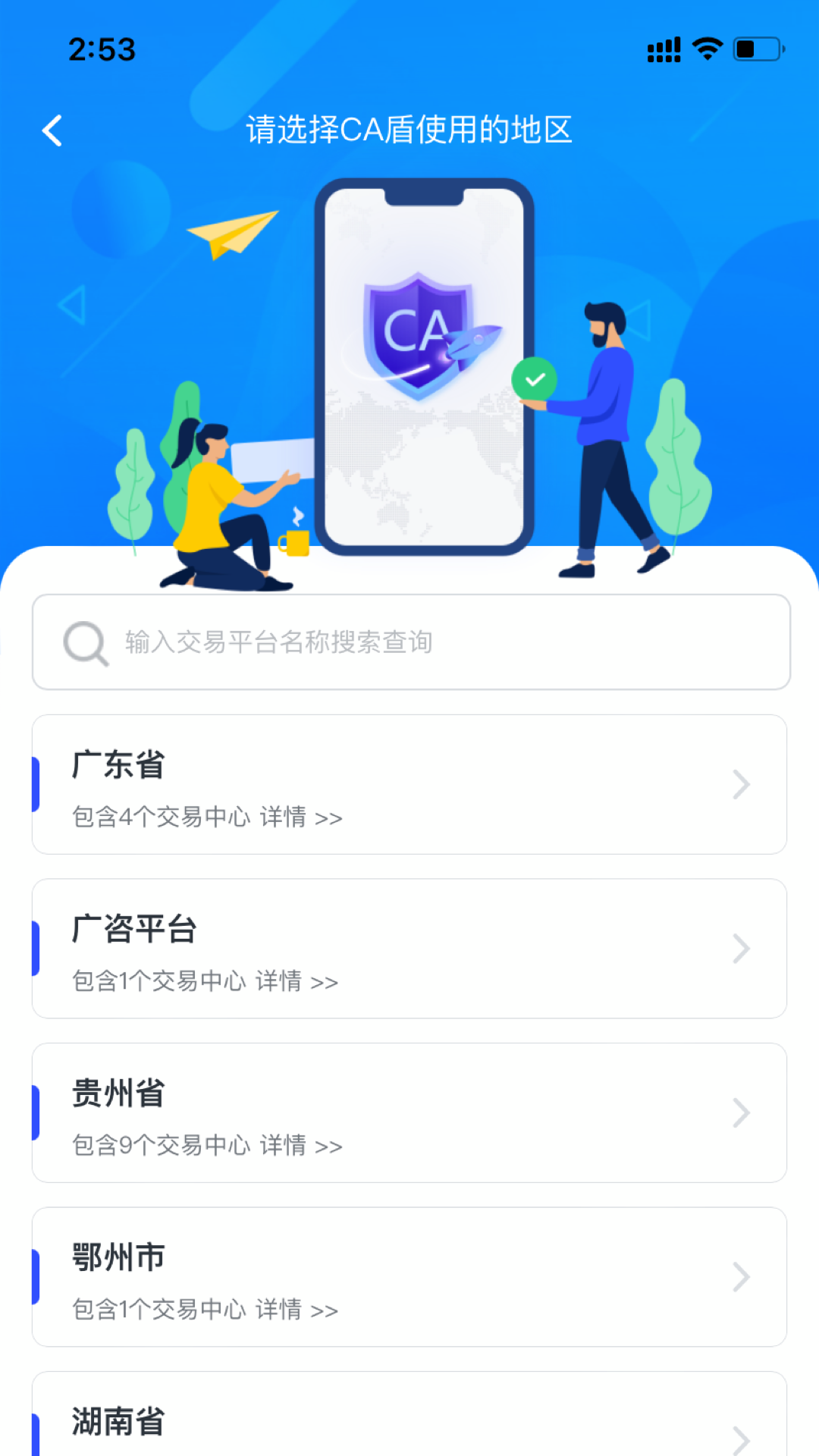Screen dimensions: 819x1456
Task: Expand the 广咨平台 entry via its chevron
Action: [x=740, y=948]
